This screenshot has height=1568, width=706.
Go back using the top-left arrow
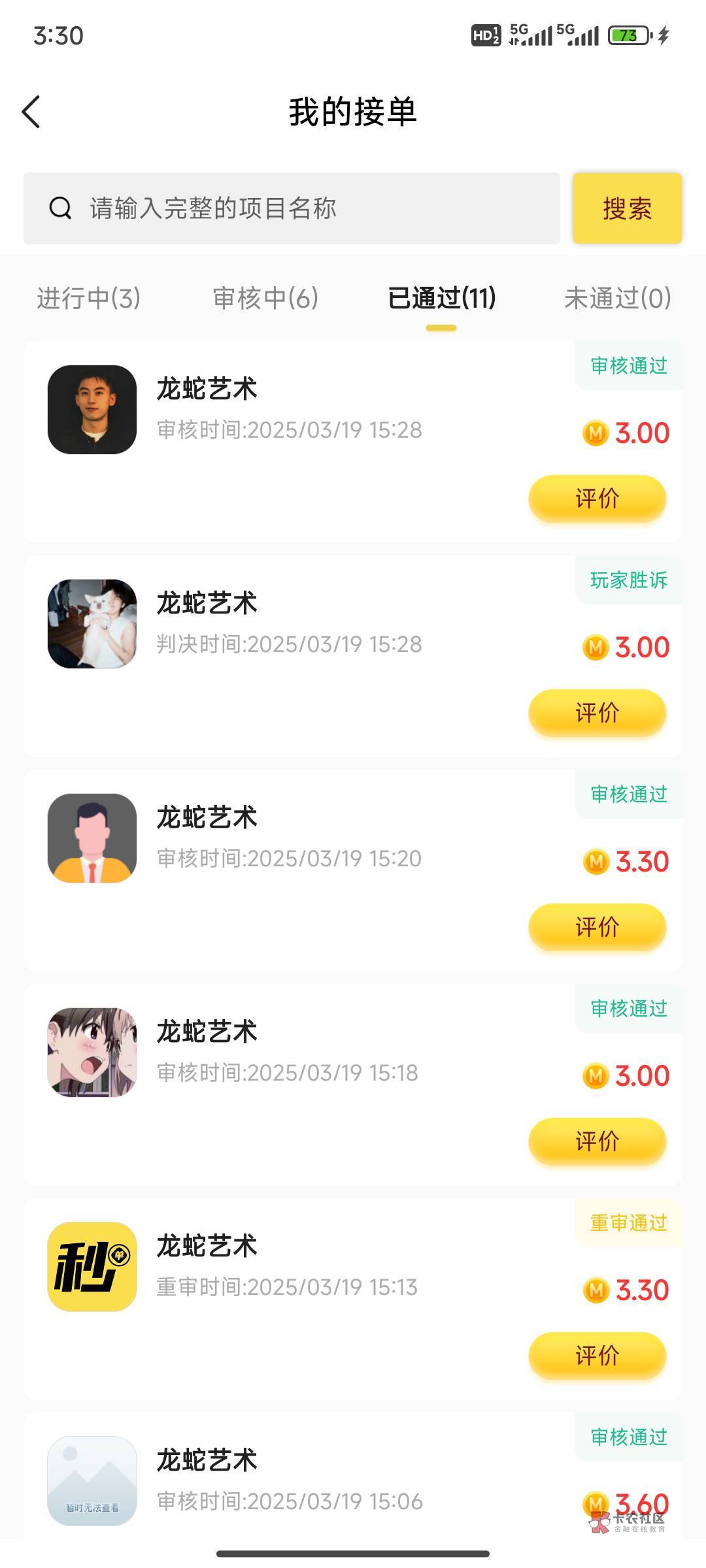(31, 112)
